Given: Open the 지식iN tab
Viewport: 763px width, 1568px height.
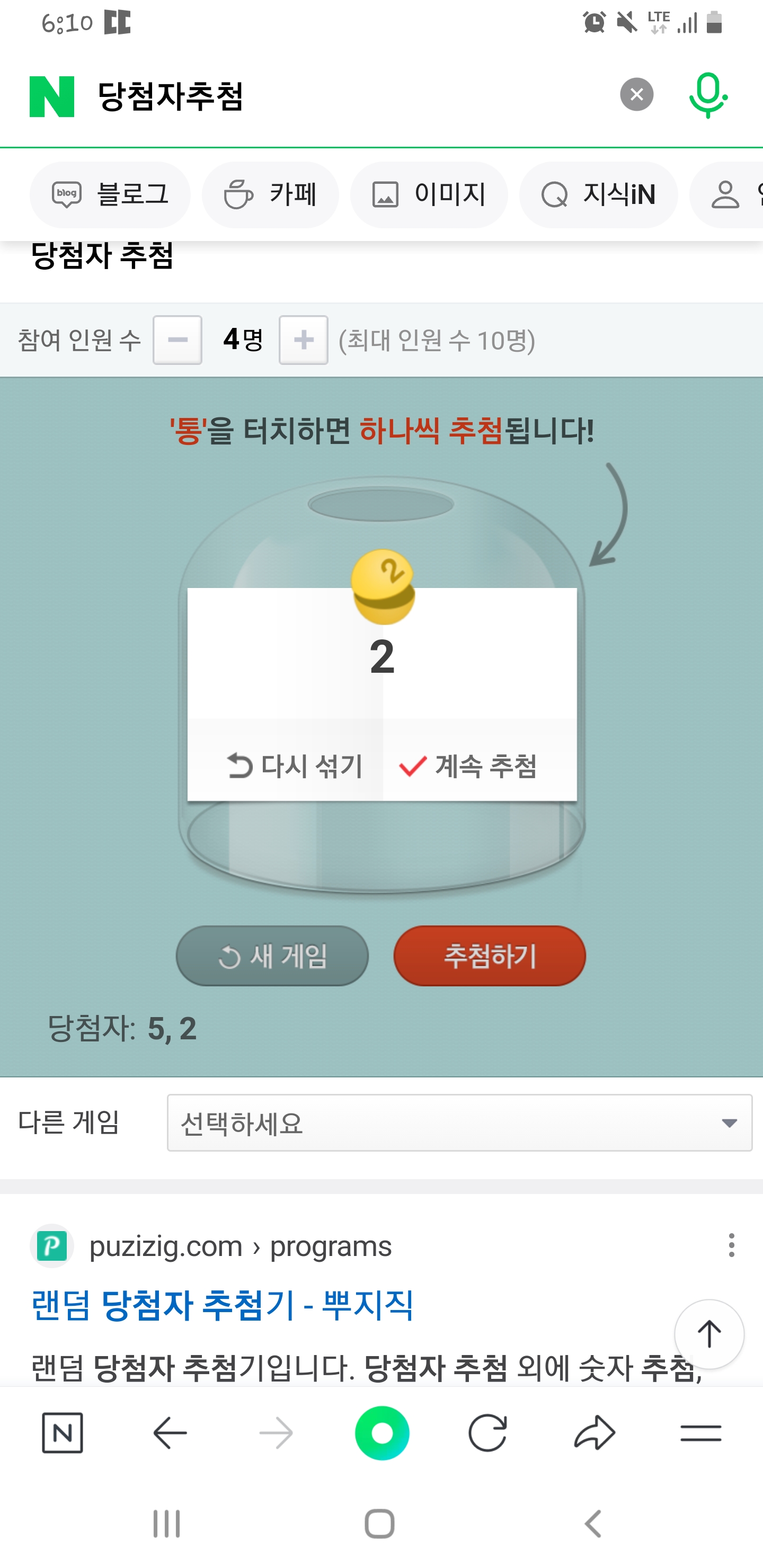Looking at the screenshot, I should tap(598, 195).
